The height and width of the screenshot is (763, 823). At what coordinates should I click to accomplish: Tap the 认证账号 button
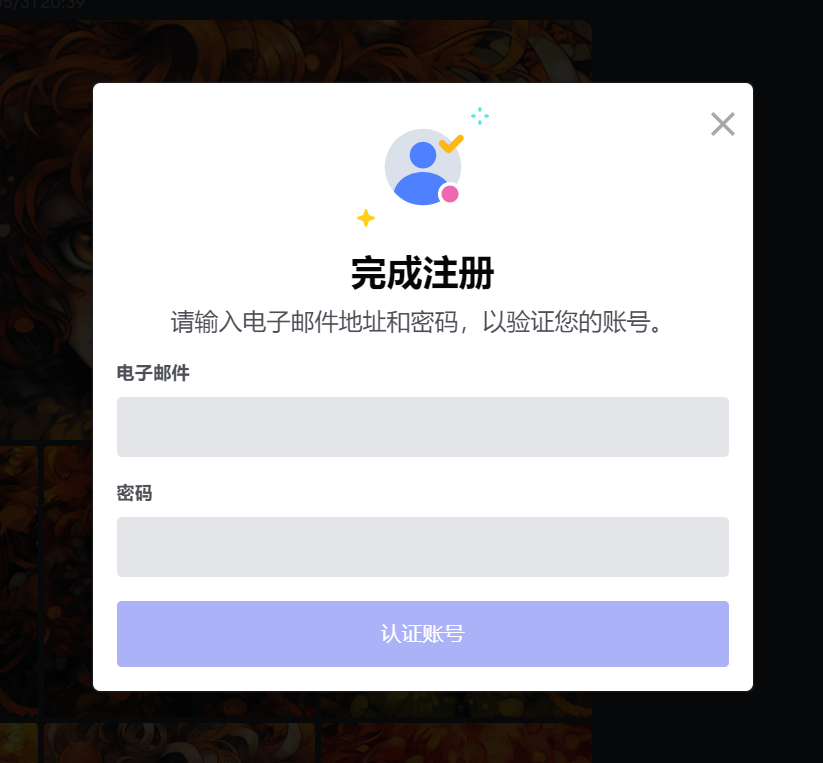point(422,634)
